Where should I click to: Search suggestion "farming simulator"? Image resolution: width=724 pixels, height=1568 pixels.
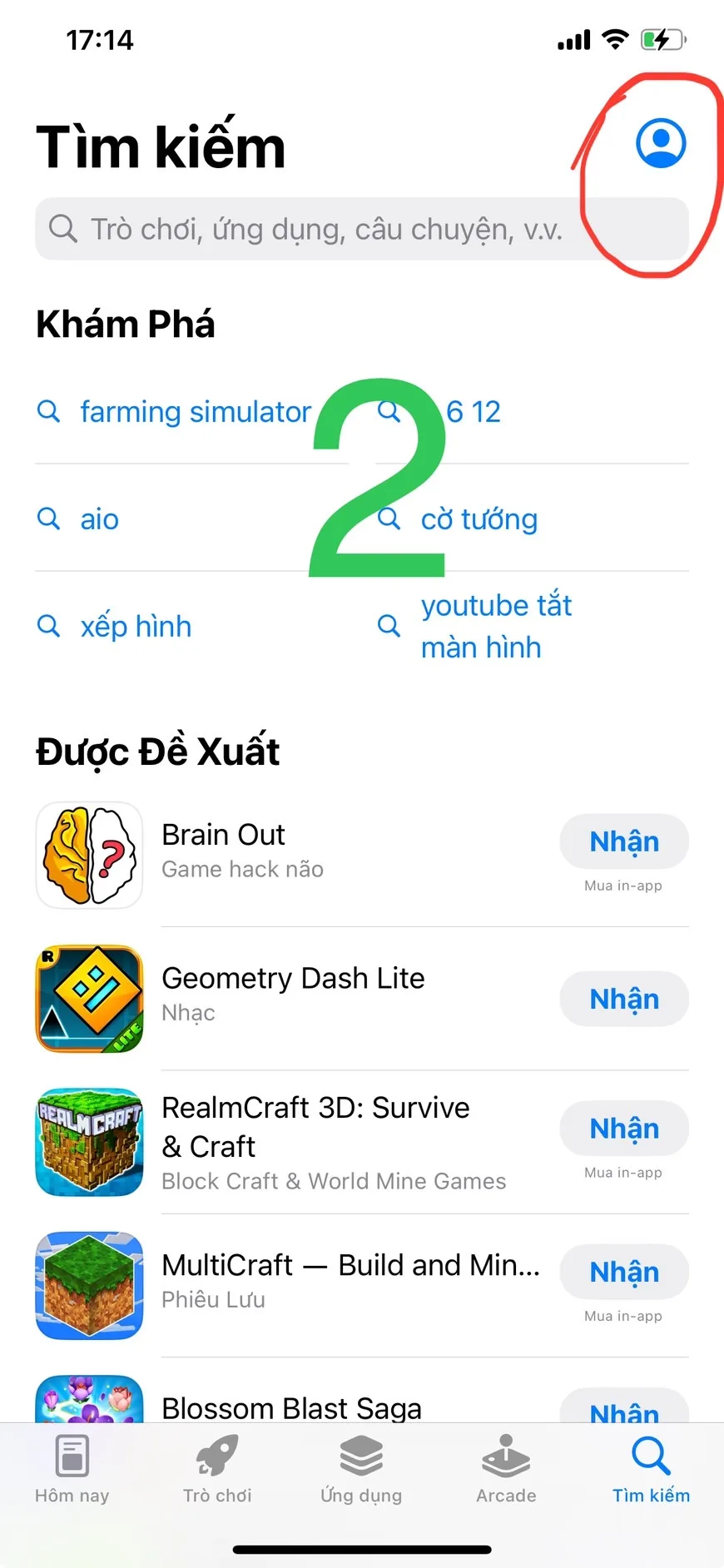coord(196,411)
